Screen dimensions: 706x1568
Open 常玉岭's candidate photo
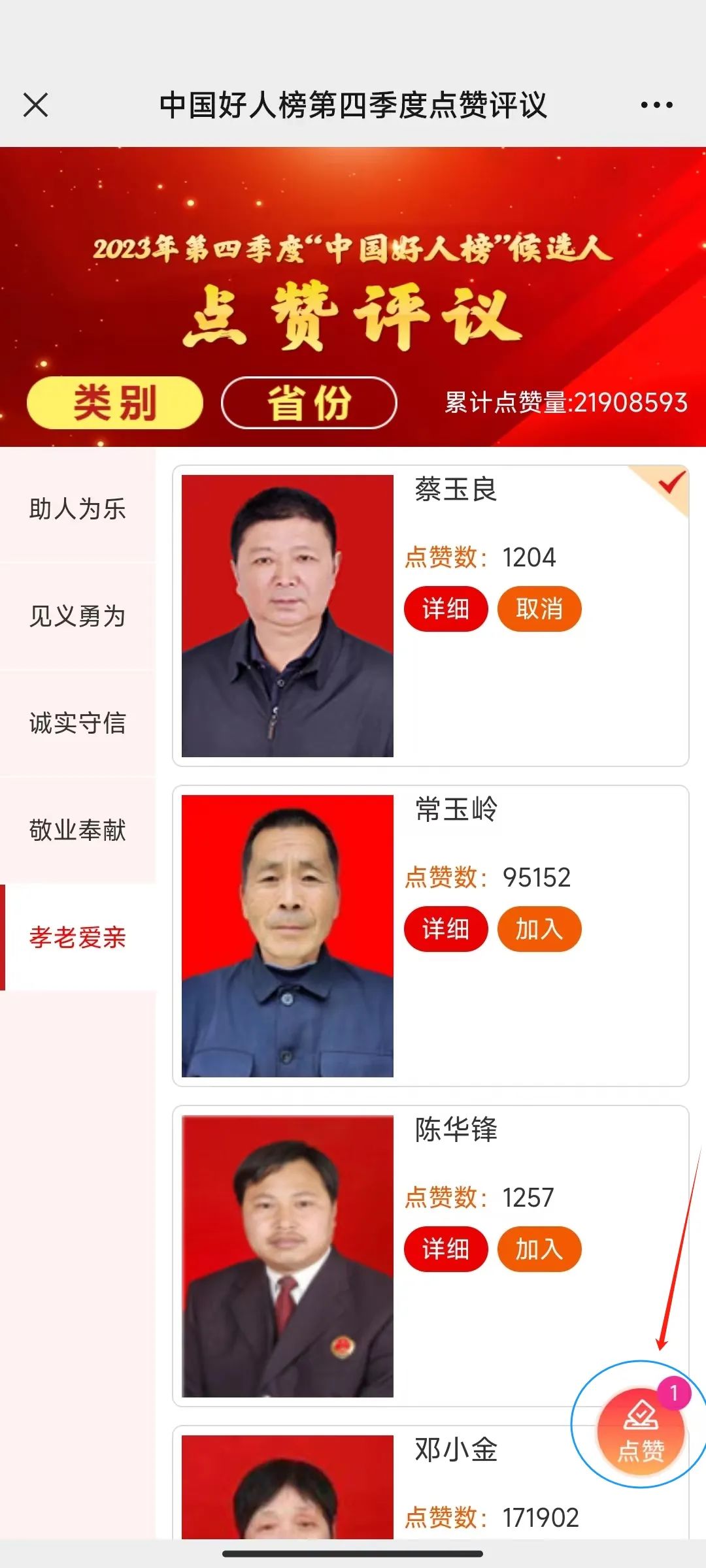pyautogui.click(x=288, y=936)
